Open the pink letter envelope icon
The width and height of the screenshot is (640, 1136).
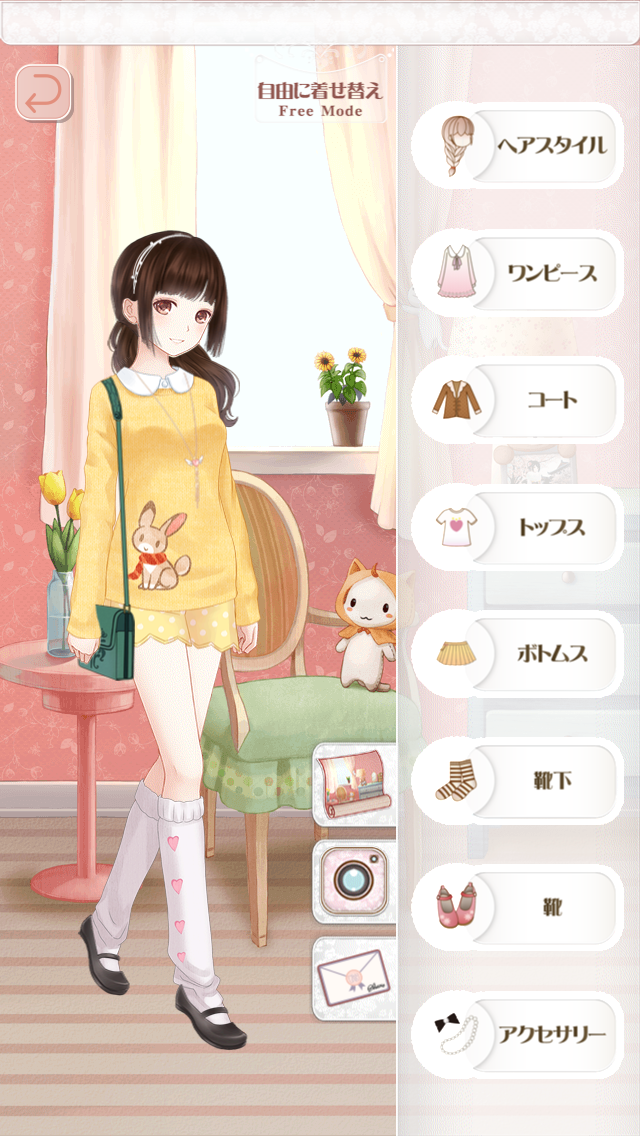tap(355, 978)
